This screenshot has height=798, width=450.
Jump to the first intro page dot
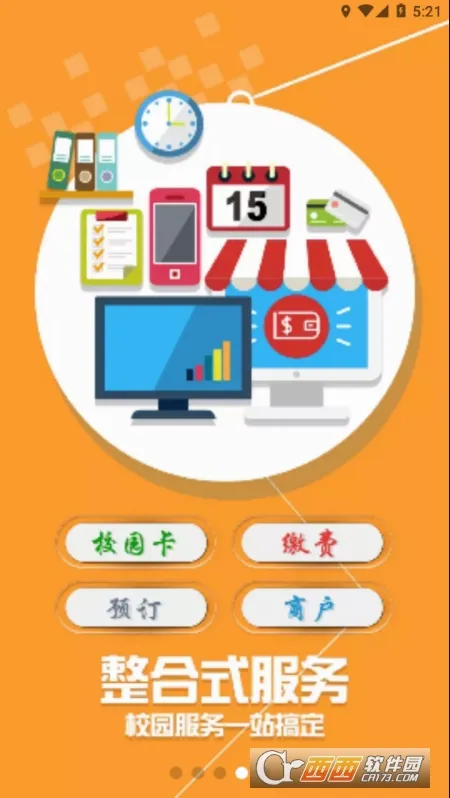click(x=176, y=773)
